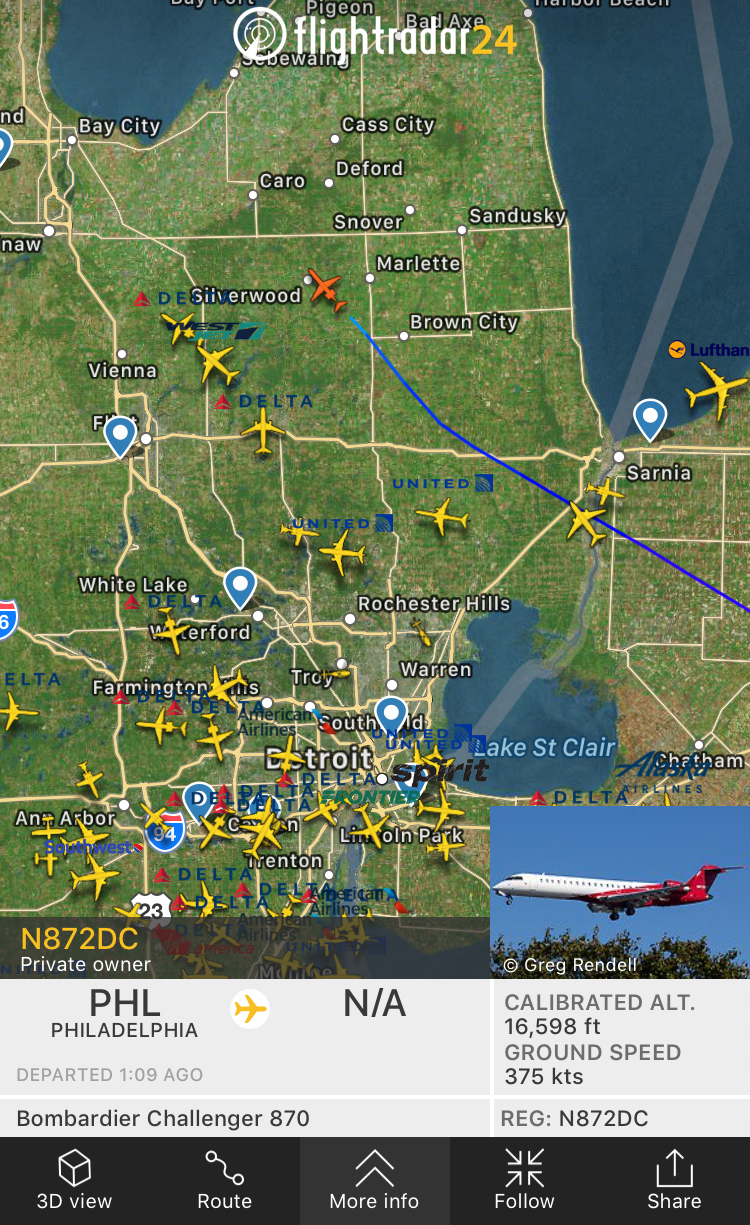Screen dimensions: 750x1225
Task: Show the flight route
Action: tap(224, 1180)
